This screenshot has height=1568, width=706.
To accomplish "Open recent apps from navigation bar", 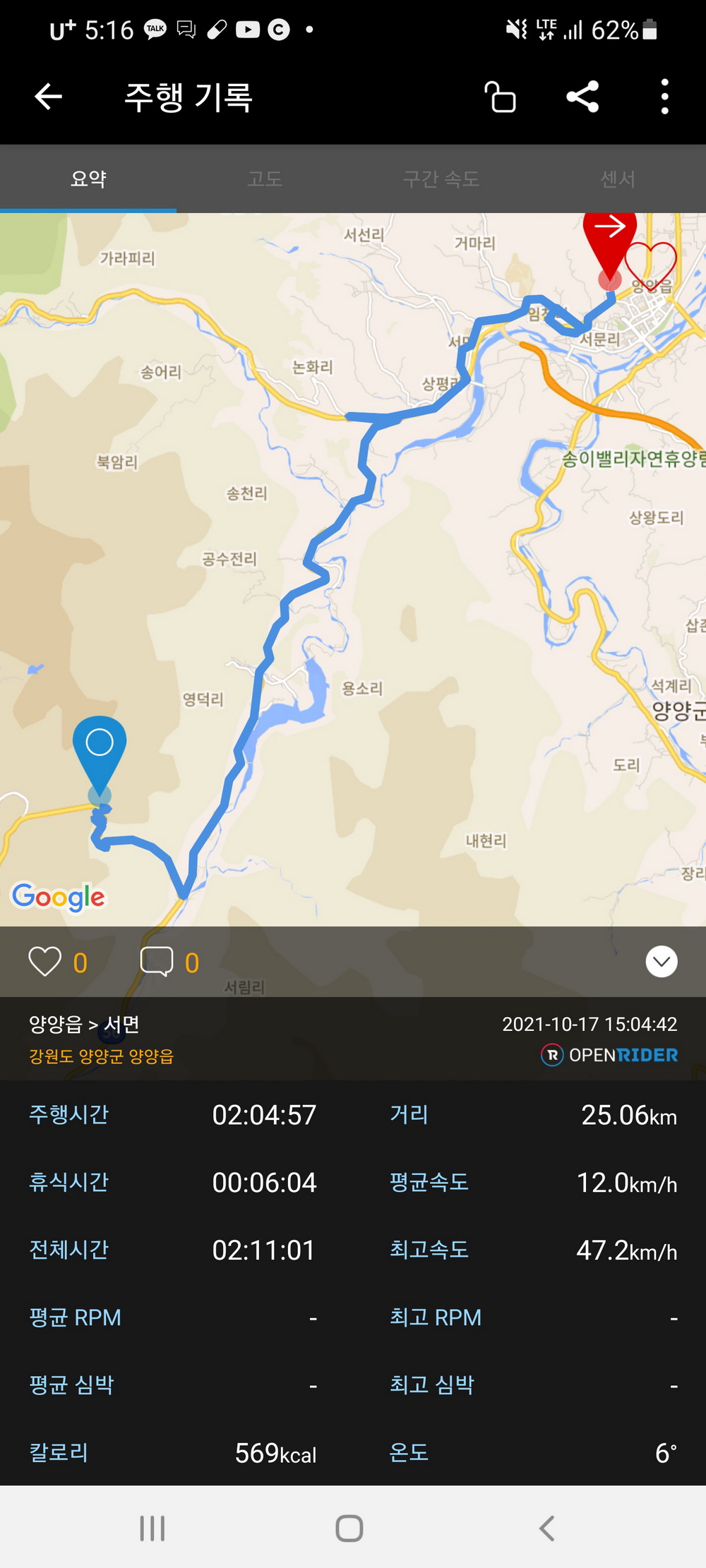I will pos(152,1528).
